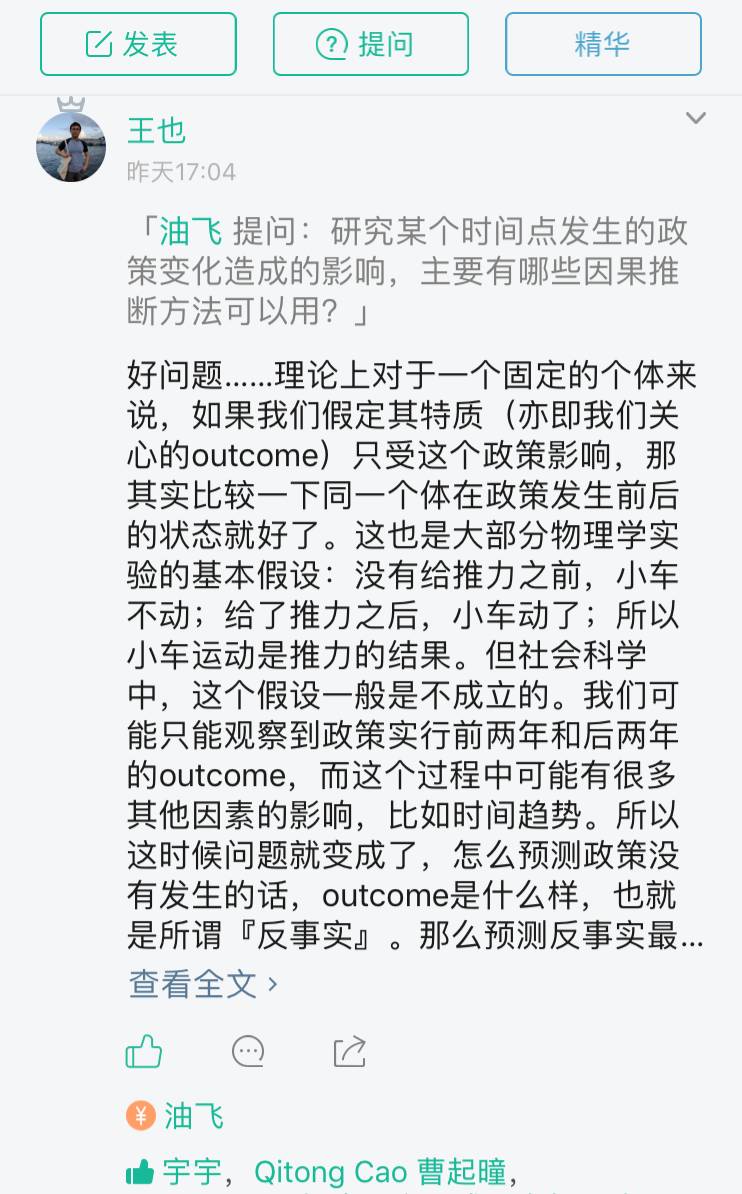Open 油飞 in the reward row
The width and height of the screenshot is (742, 1194).
click(193, 1116)
